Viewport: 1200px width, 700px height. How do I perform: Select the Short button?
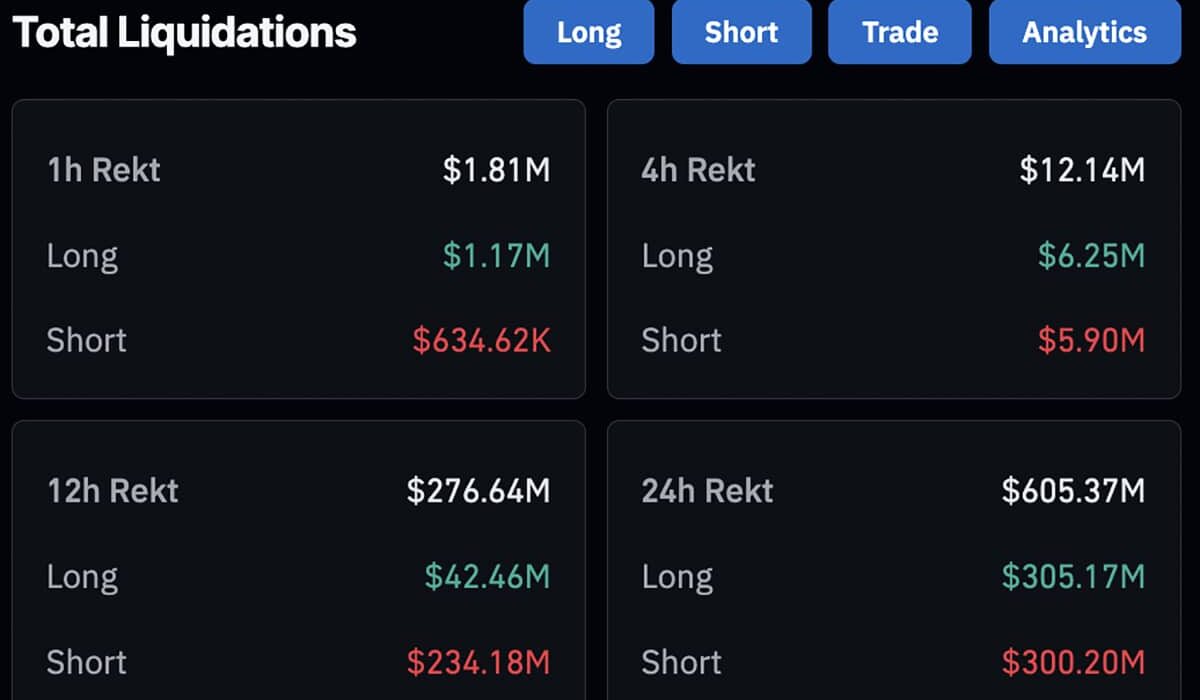(x=741, y=32)
